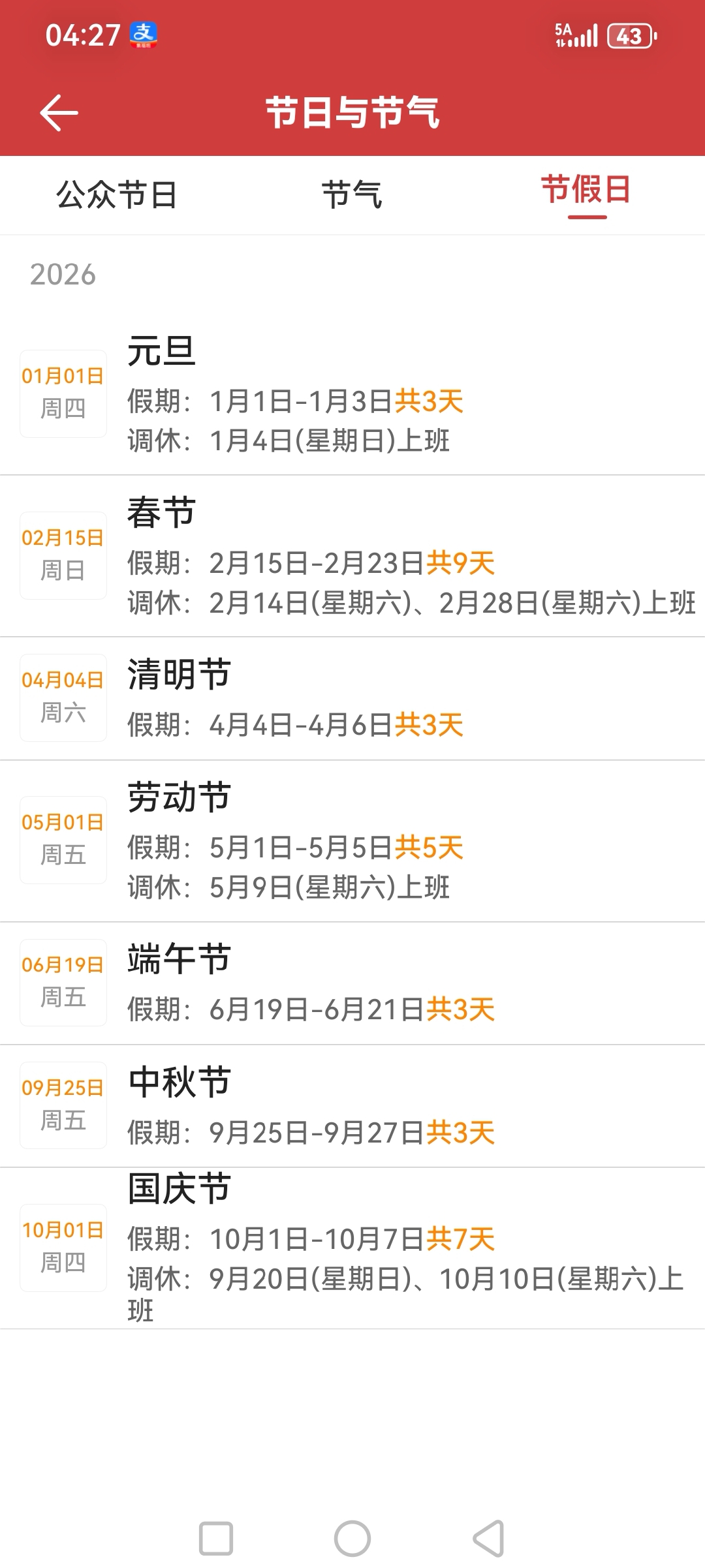This screenshot has height=1568, width=705.
Task: Open recent apps from navigation bar
Action: (216, 1538)
